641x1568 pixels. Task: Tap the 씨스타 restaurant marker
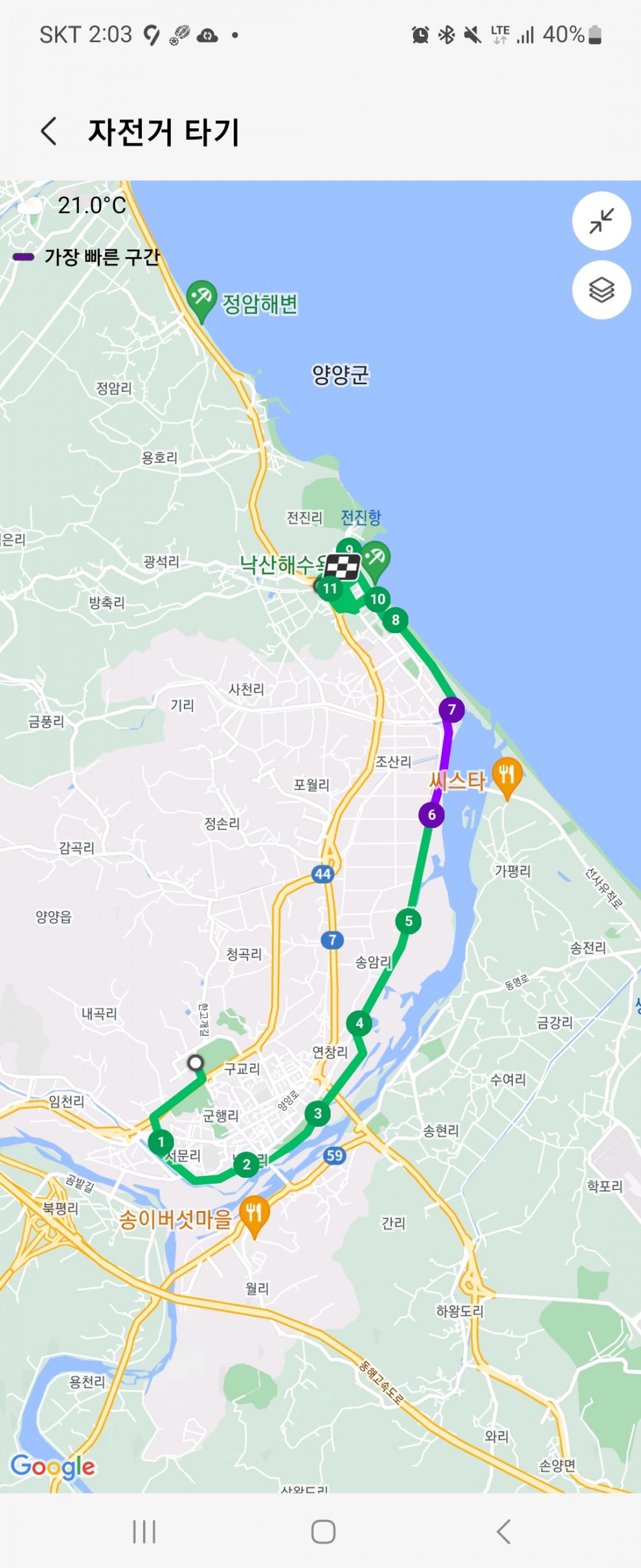click(x=507, y=776)
